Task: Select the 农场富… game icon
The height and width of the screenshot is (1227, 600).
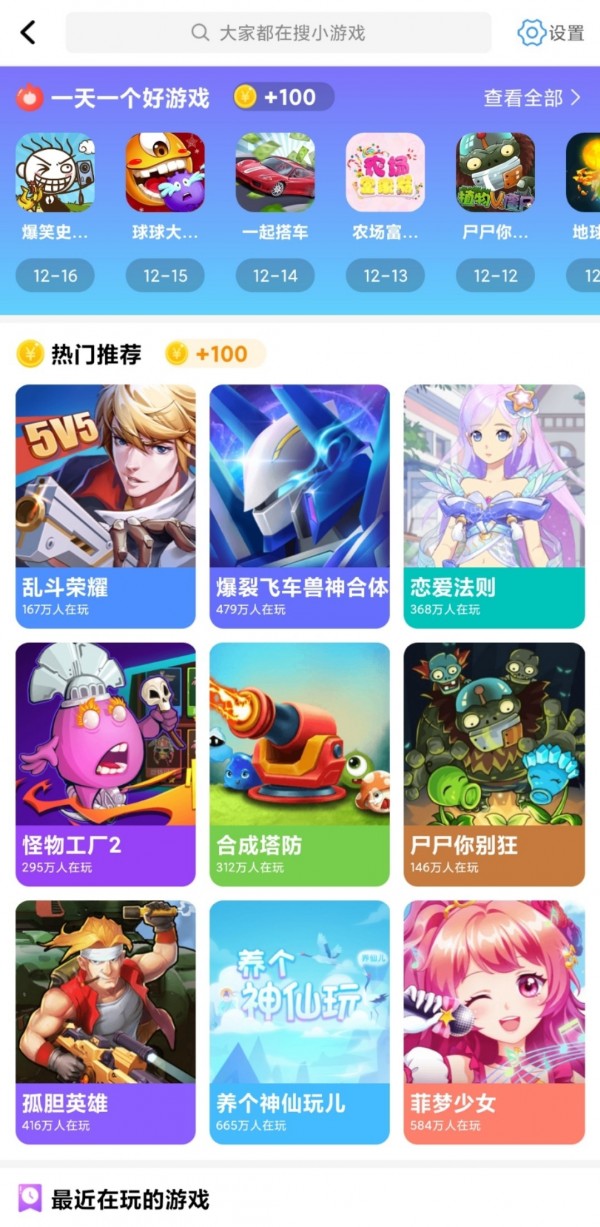Action: click(x=385, y=173)
